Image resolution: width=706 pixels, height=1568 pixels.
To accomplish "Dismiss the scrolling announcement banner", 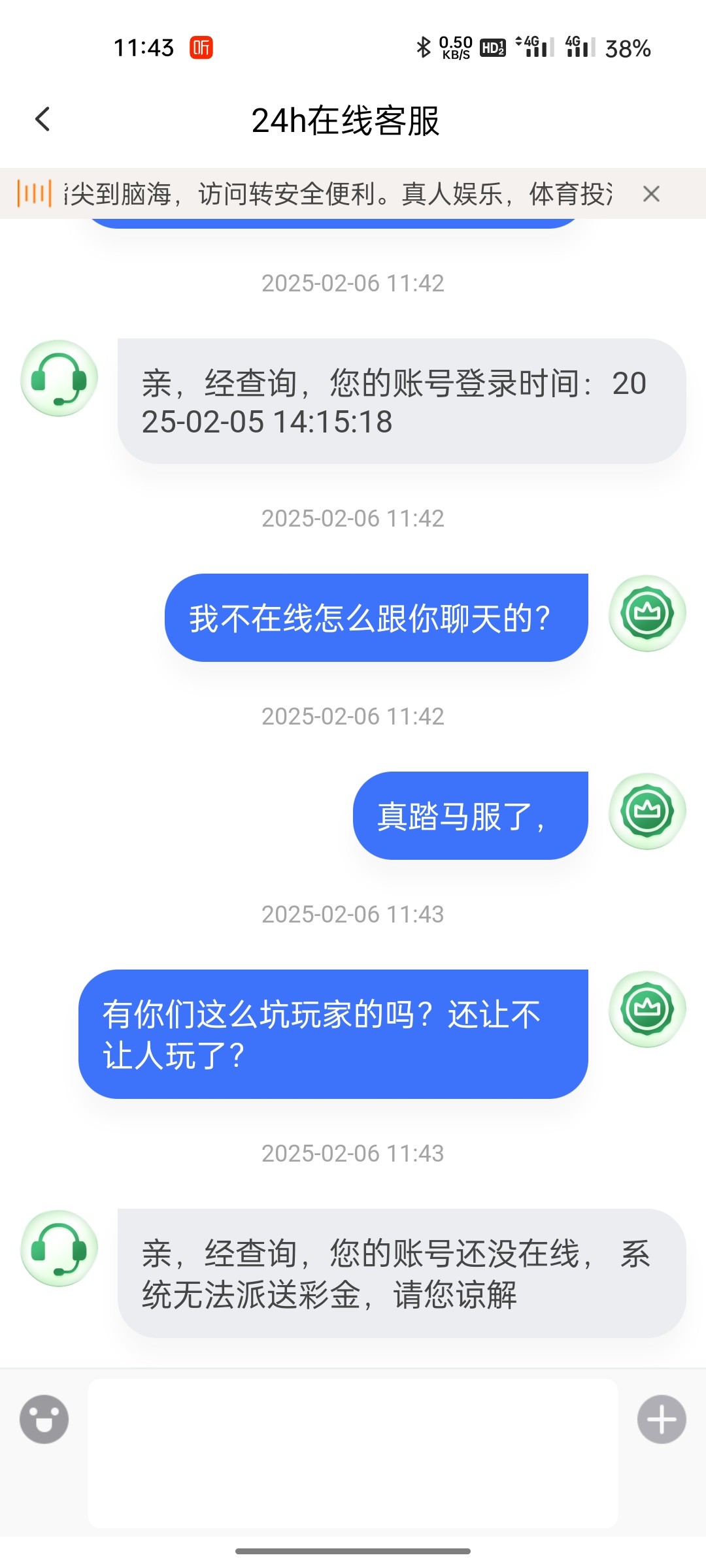I will (x=651, y=194).
